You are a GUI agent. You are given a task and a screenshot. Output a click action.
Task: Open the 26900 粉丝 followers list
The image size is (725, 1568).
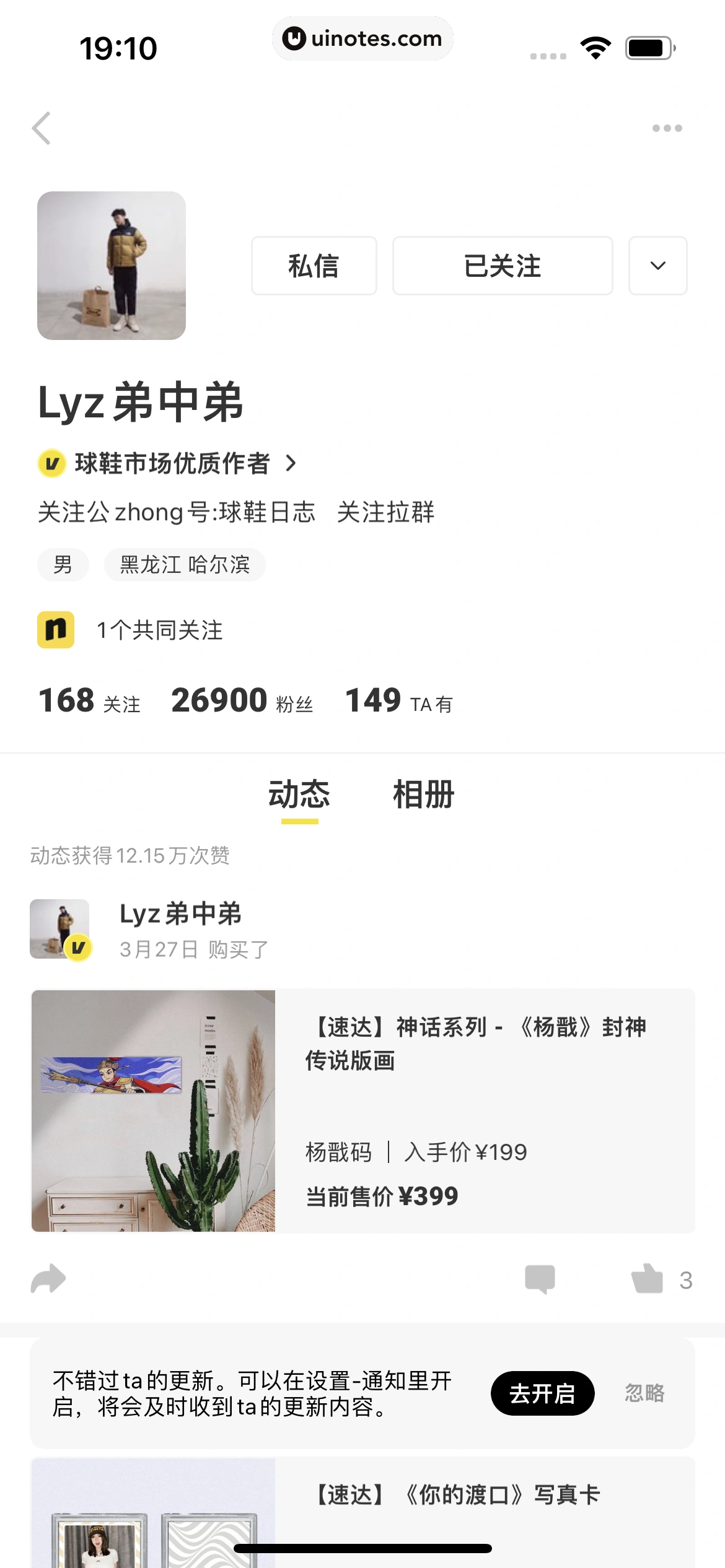[242, 701]
